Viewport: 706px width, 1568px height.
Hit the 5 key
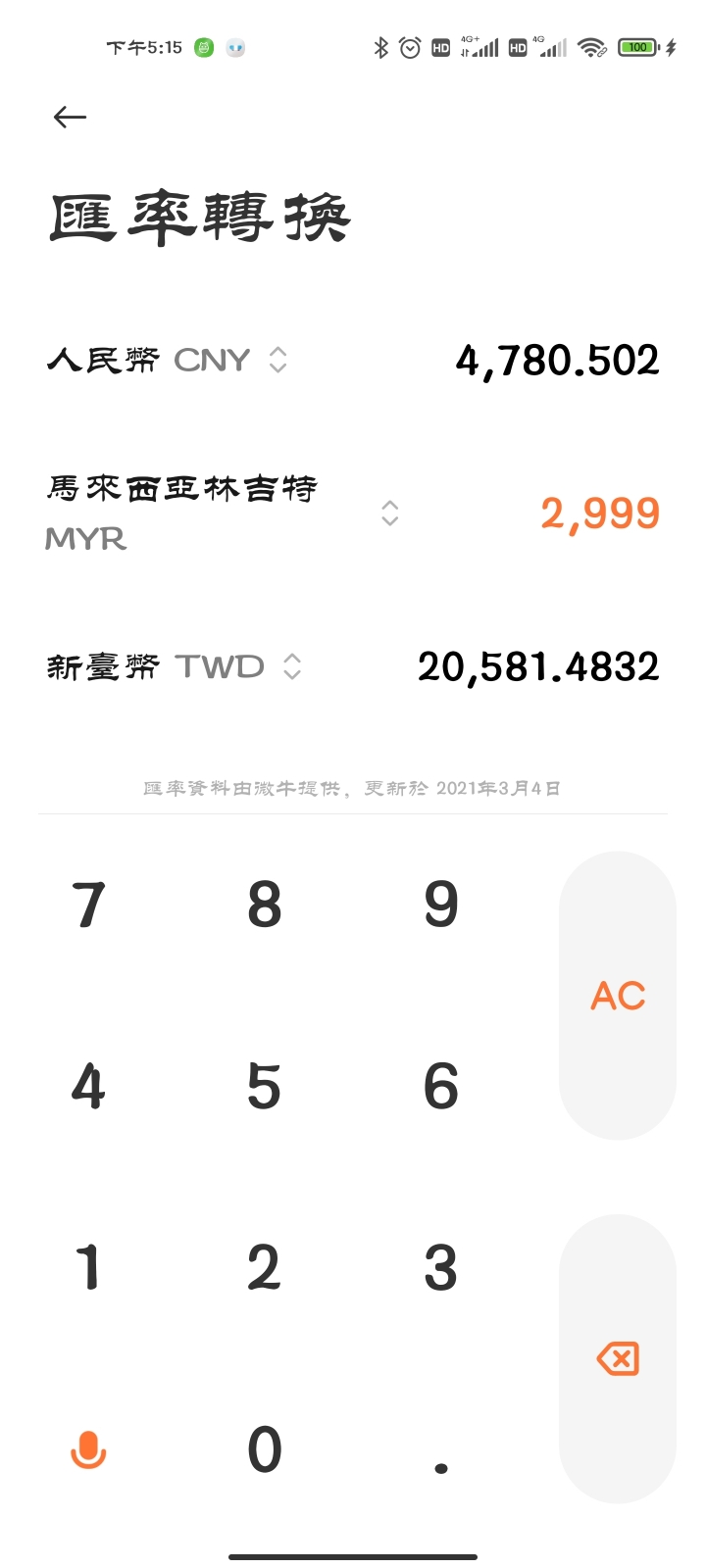[x=265, y=1086]
